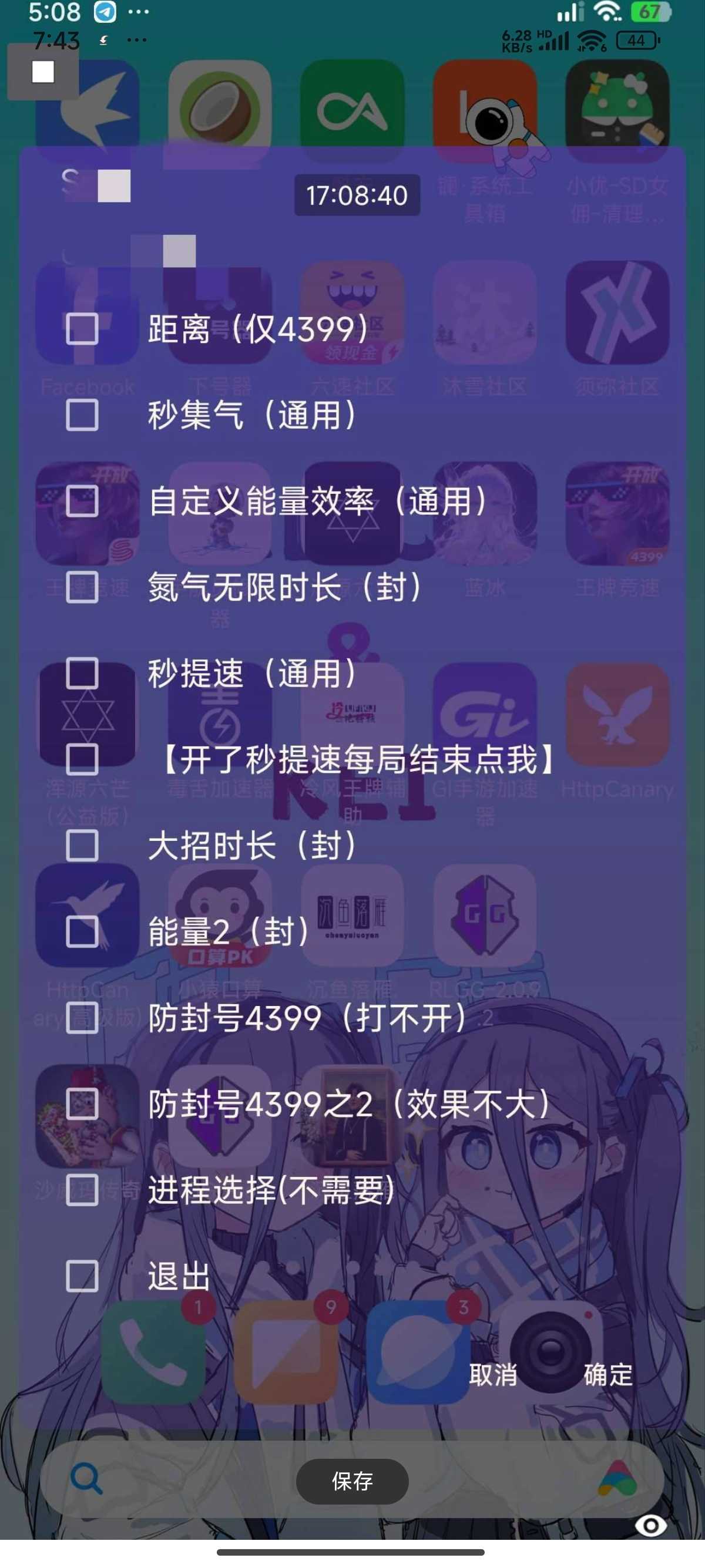
Task: Tick the 大招时长（封）checkbox
Action: coord(82,846)
